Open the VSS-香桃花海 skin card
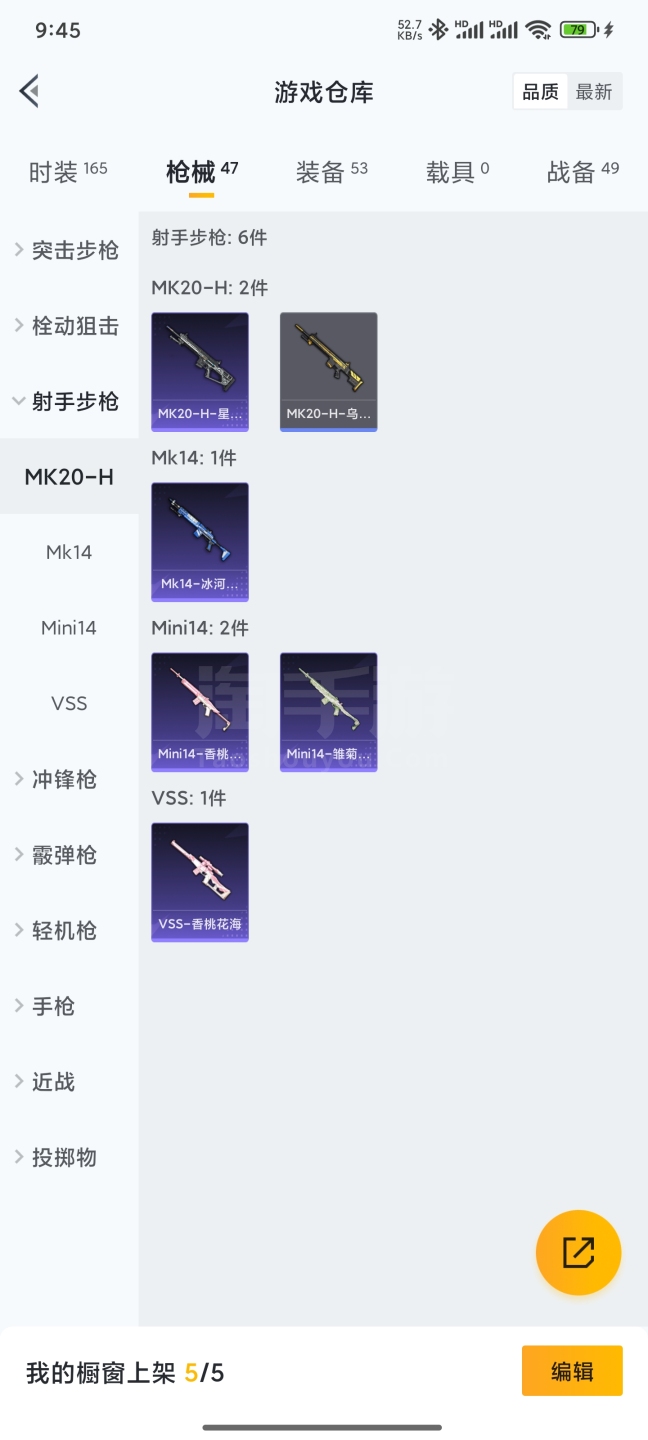 point(200,881)
